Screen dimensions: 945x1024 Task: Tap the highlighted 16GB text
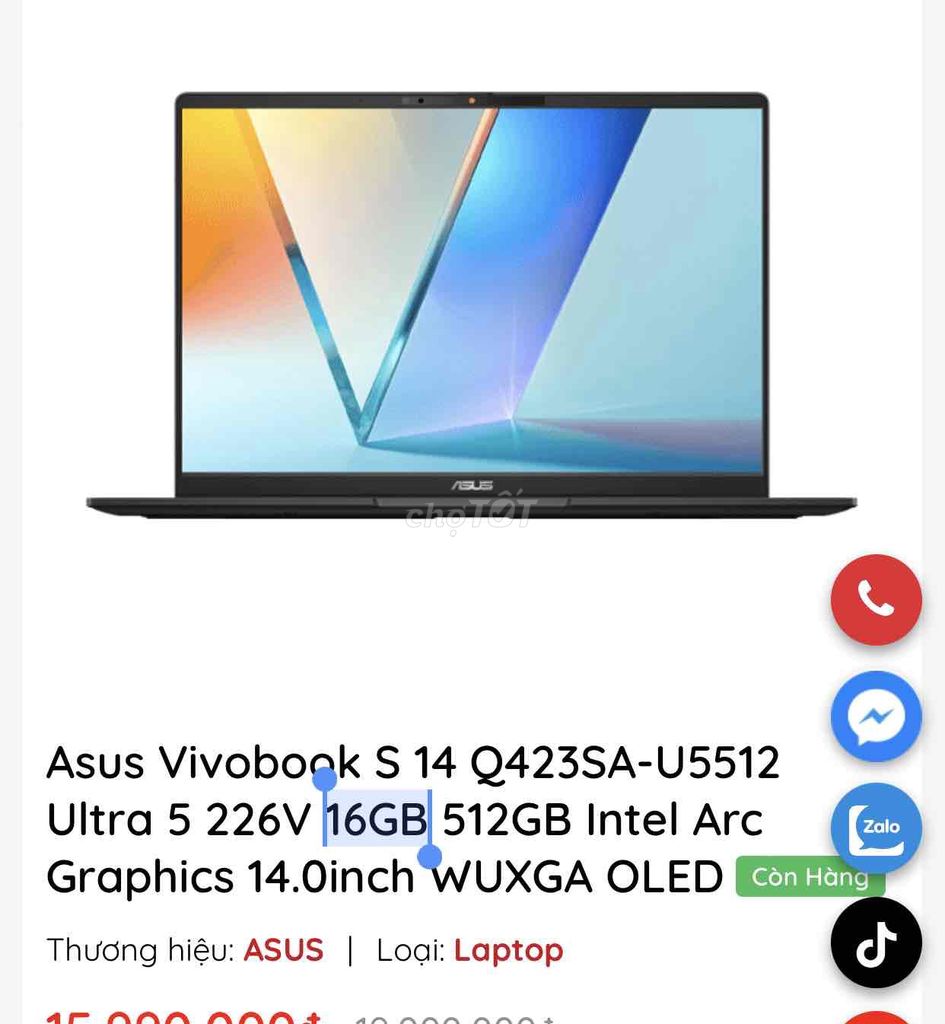pyautogui.click(x=378, y=818)
